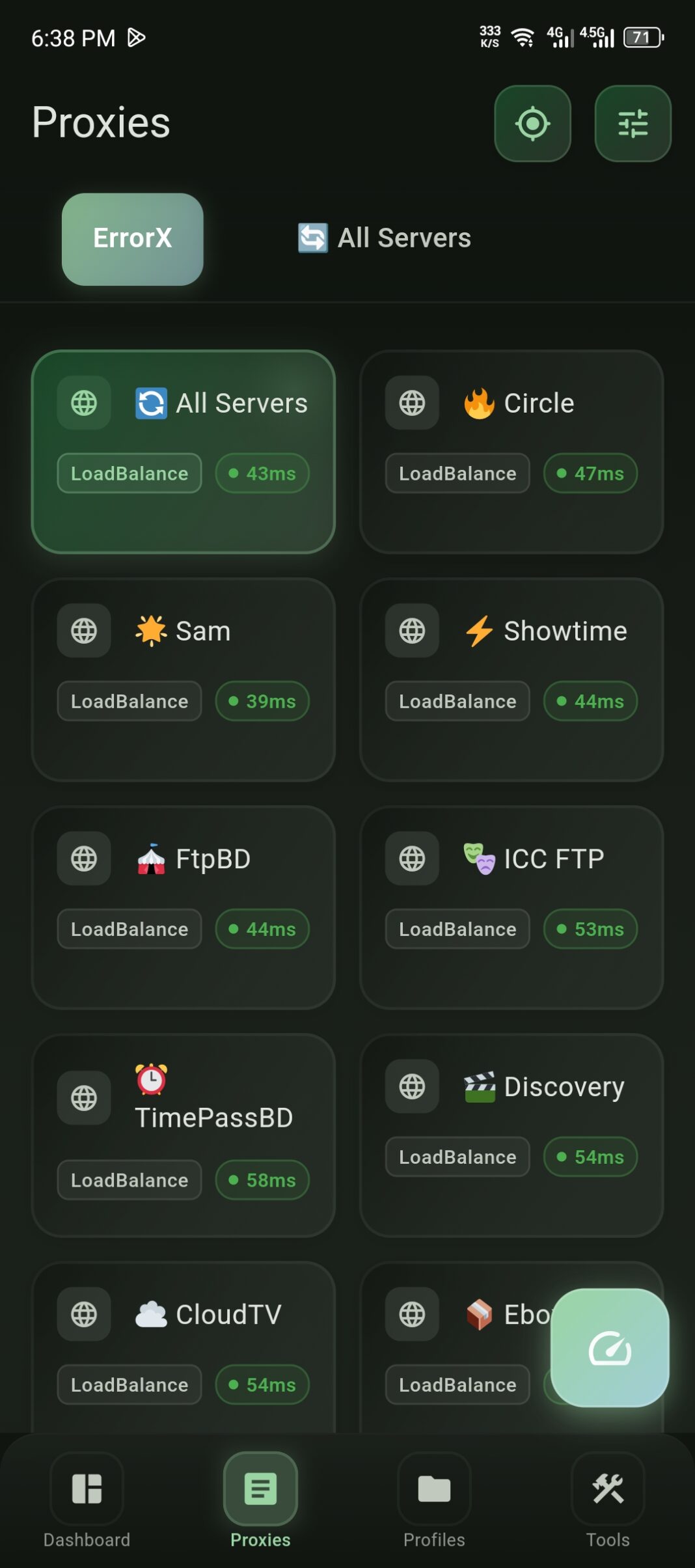695x1568 pixels.
Task: Run the speed test floating button
Action: (610, 1347)
